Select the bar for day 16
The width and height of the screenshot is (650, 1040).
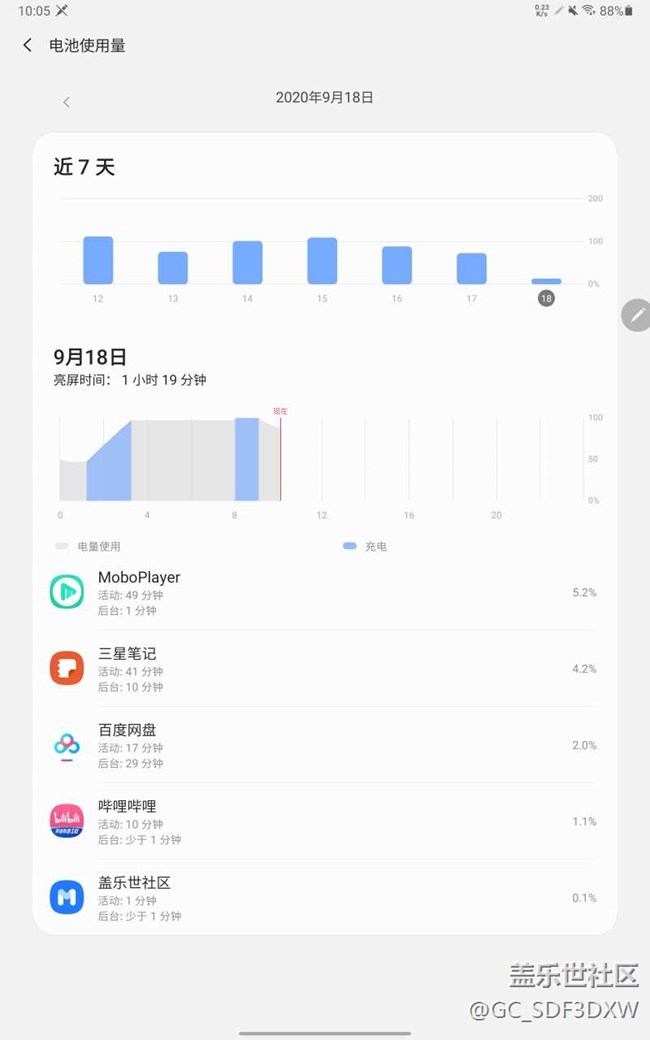click(397, 265)
